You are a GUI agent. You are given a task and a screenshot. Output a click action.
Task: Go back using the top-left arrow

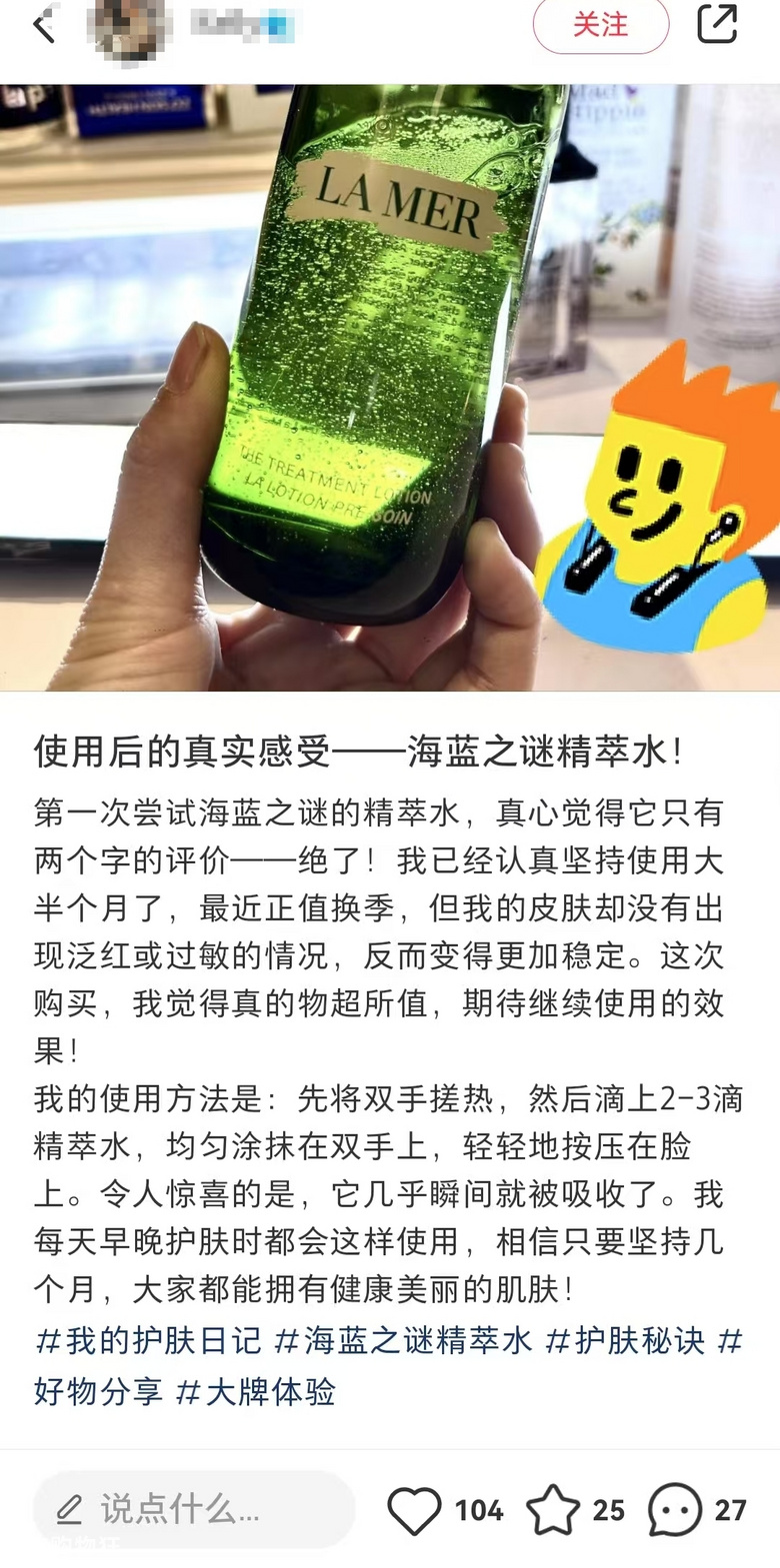[44, 25]
